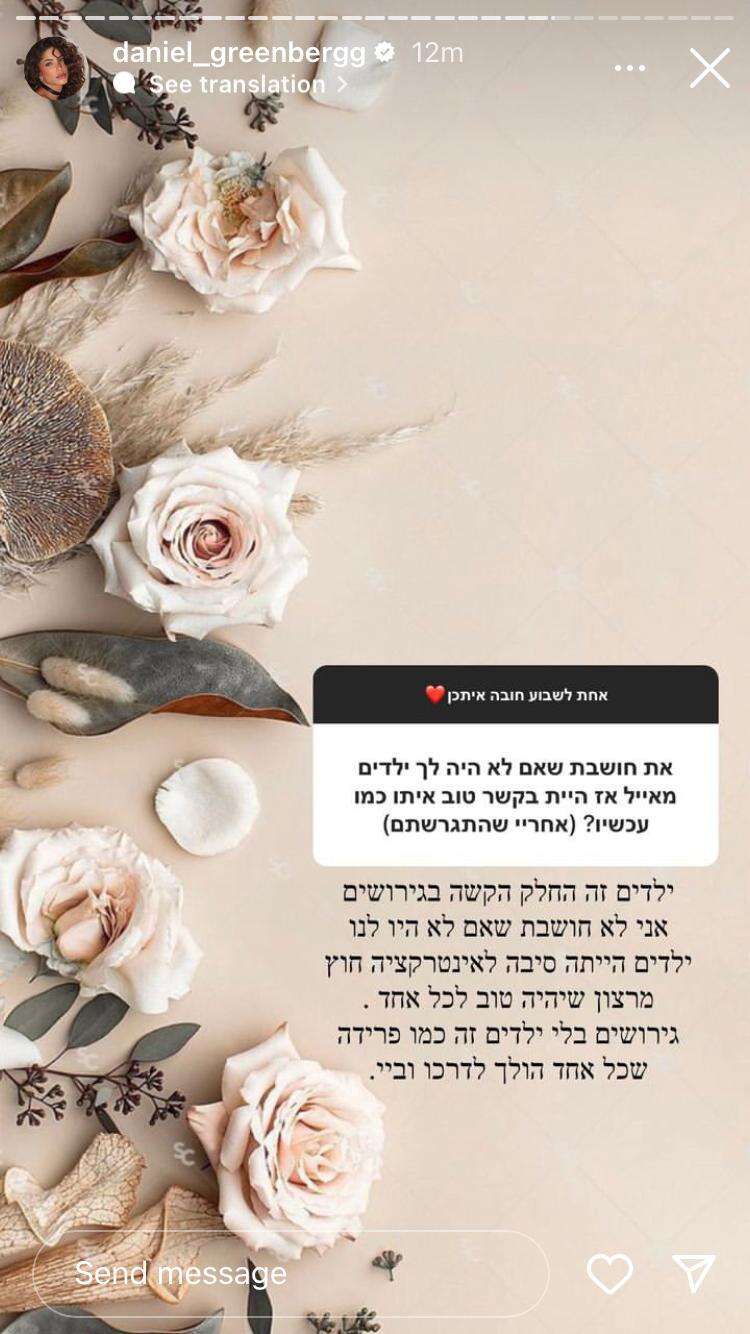Open daniel_greenbergg's profile picture
Image resolution: width=750 pixels, height=1334 pixels.
coord(55,68)
